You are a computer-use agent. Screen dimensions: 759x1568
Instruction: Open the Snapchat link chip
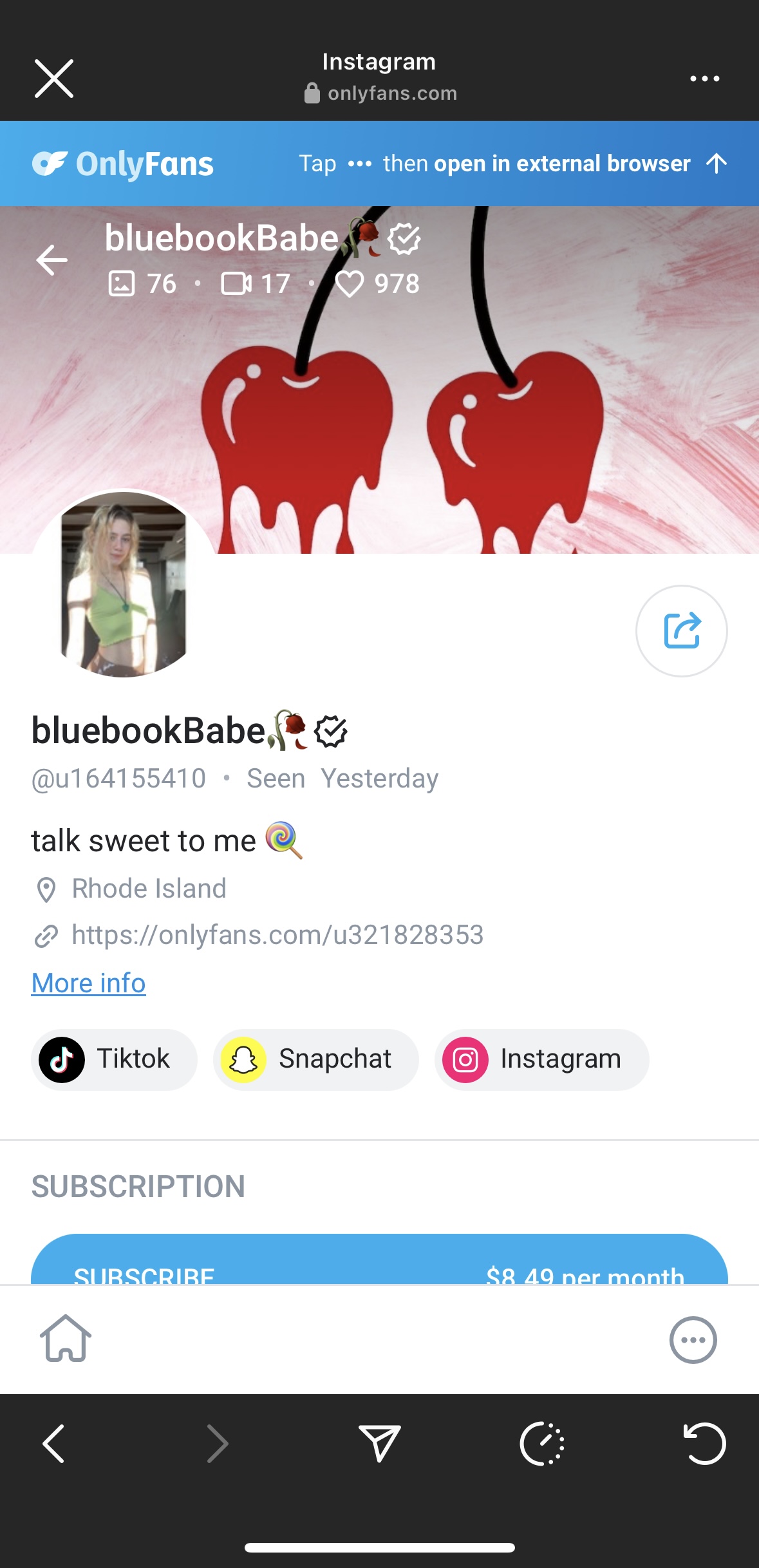tap(315, 1059)
